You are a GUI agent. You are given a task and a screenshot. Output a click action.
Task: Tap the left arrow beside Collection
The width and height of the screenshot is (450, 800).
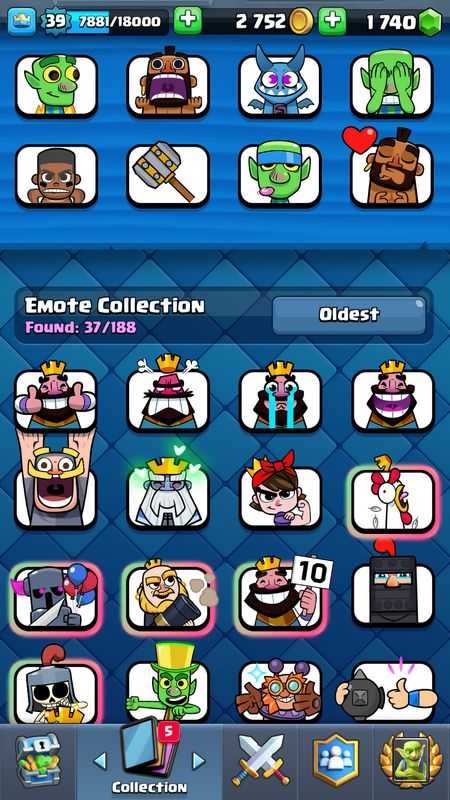[101, 761]
